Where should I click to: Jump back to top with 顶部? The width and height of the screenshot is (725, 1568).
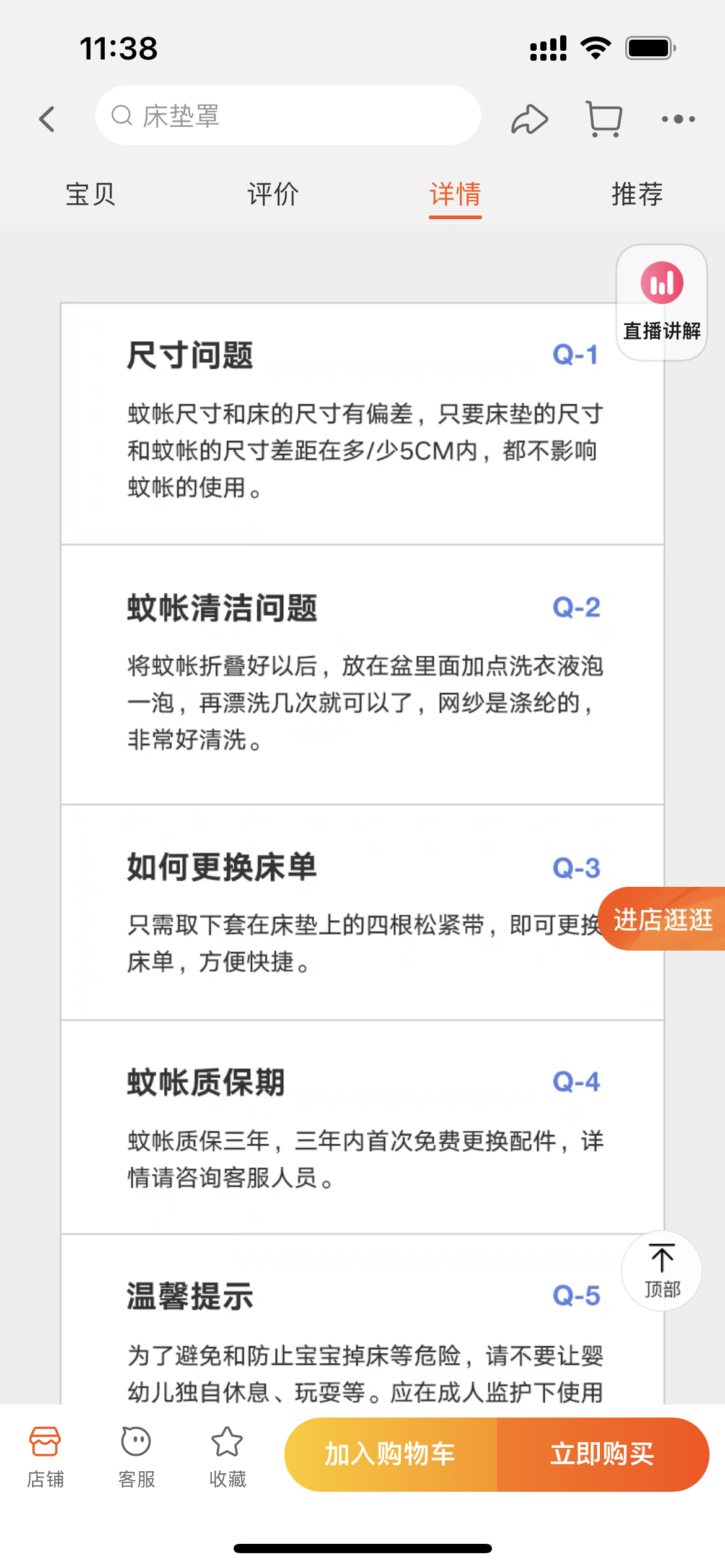pos(662,1271)
